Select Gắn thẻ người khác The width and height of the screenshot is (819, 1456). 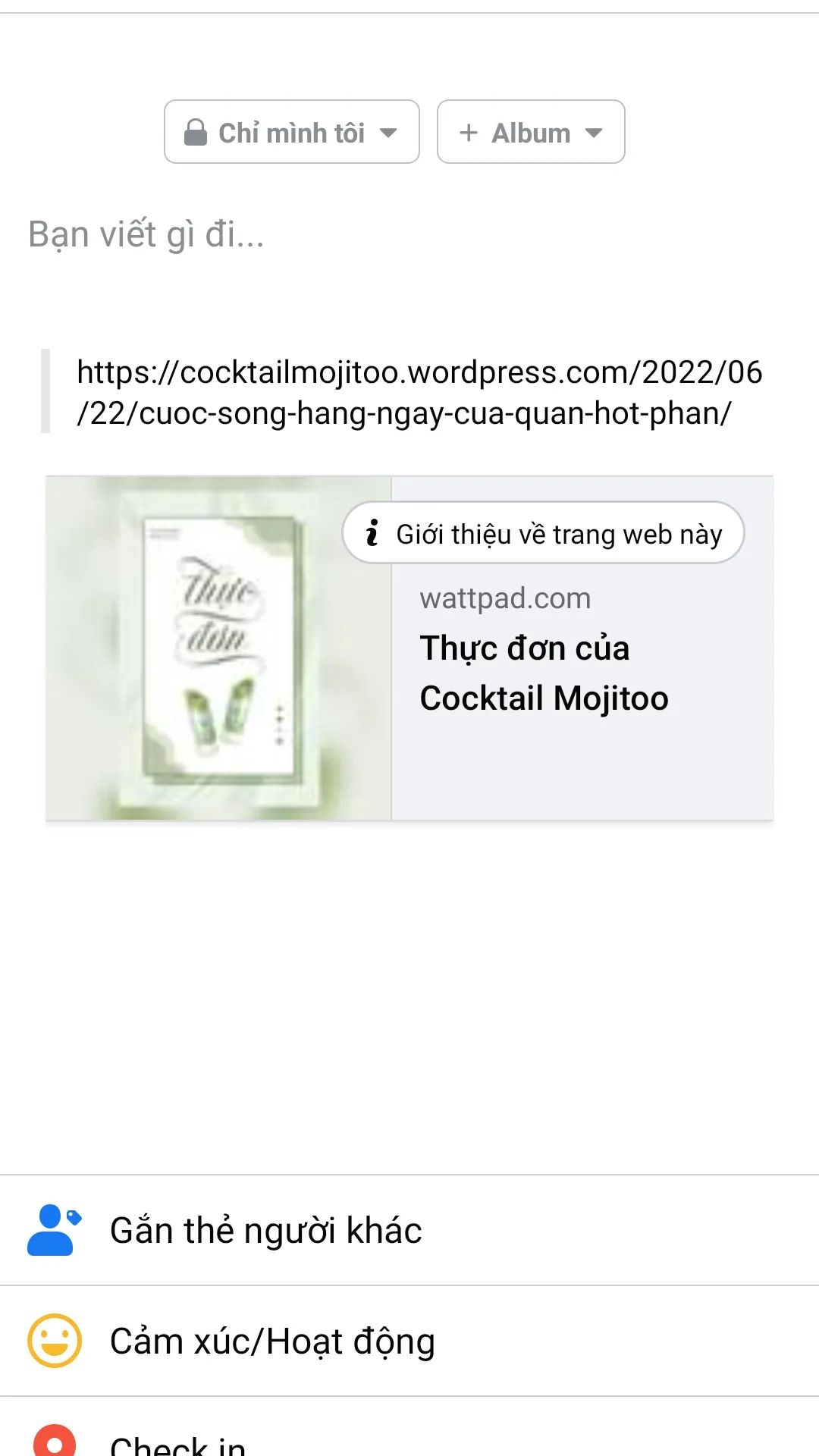265,1230
